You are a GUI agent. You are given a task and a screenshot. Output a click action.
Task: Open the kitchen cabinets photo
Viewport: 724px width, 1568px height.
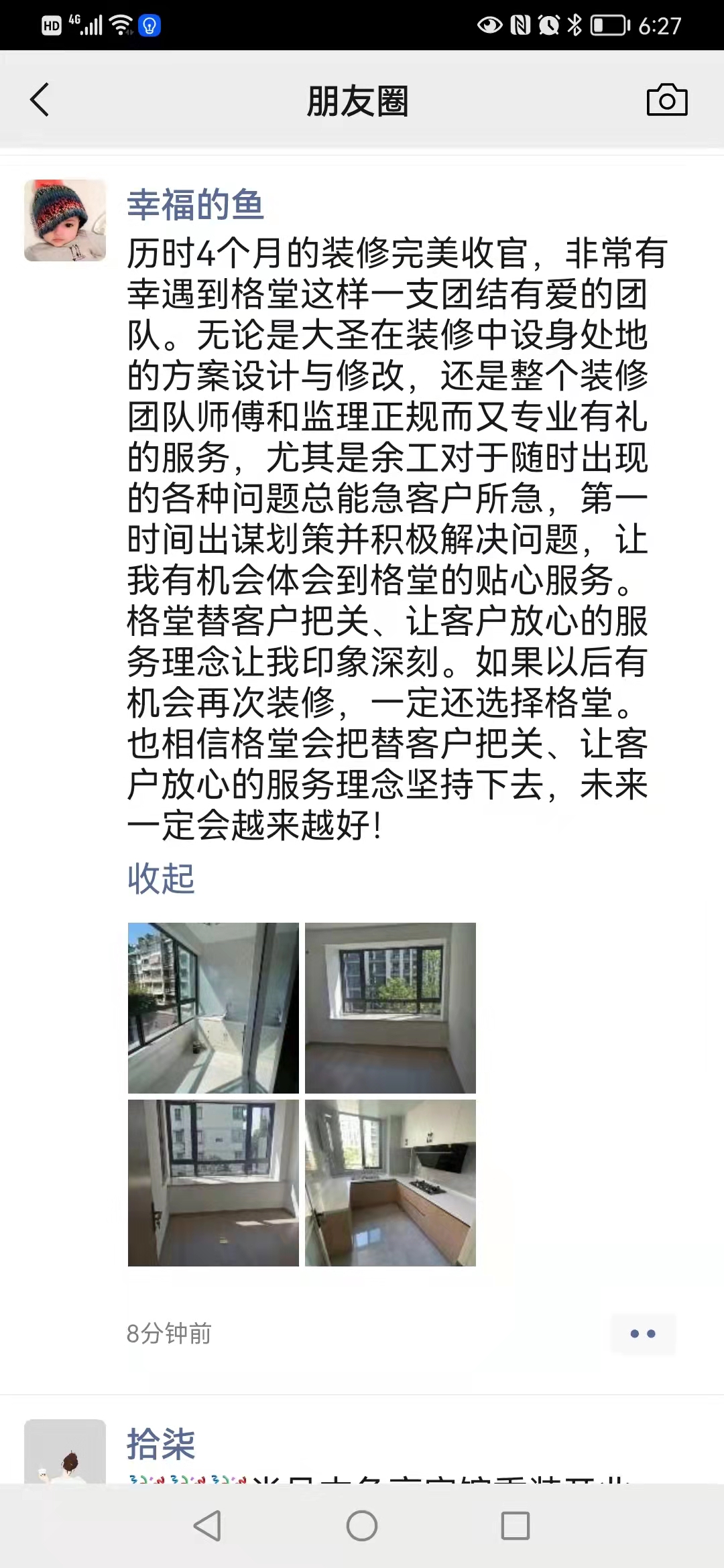(x=390, y=1183)
